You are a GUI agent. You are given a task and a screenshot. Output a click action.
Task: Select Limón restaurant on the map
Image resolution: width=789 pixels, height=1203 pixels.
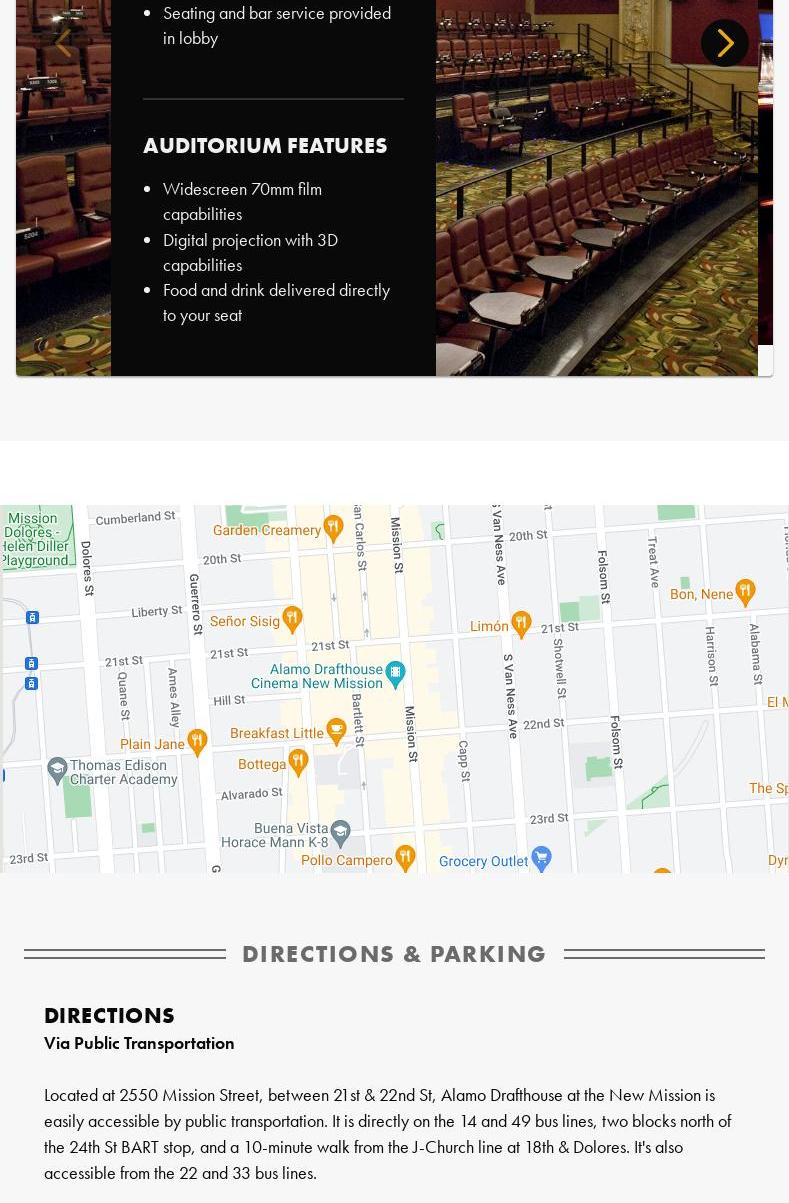coord(521,624)
